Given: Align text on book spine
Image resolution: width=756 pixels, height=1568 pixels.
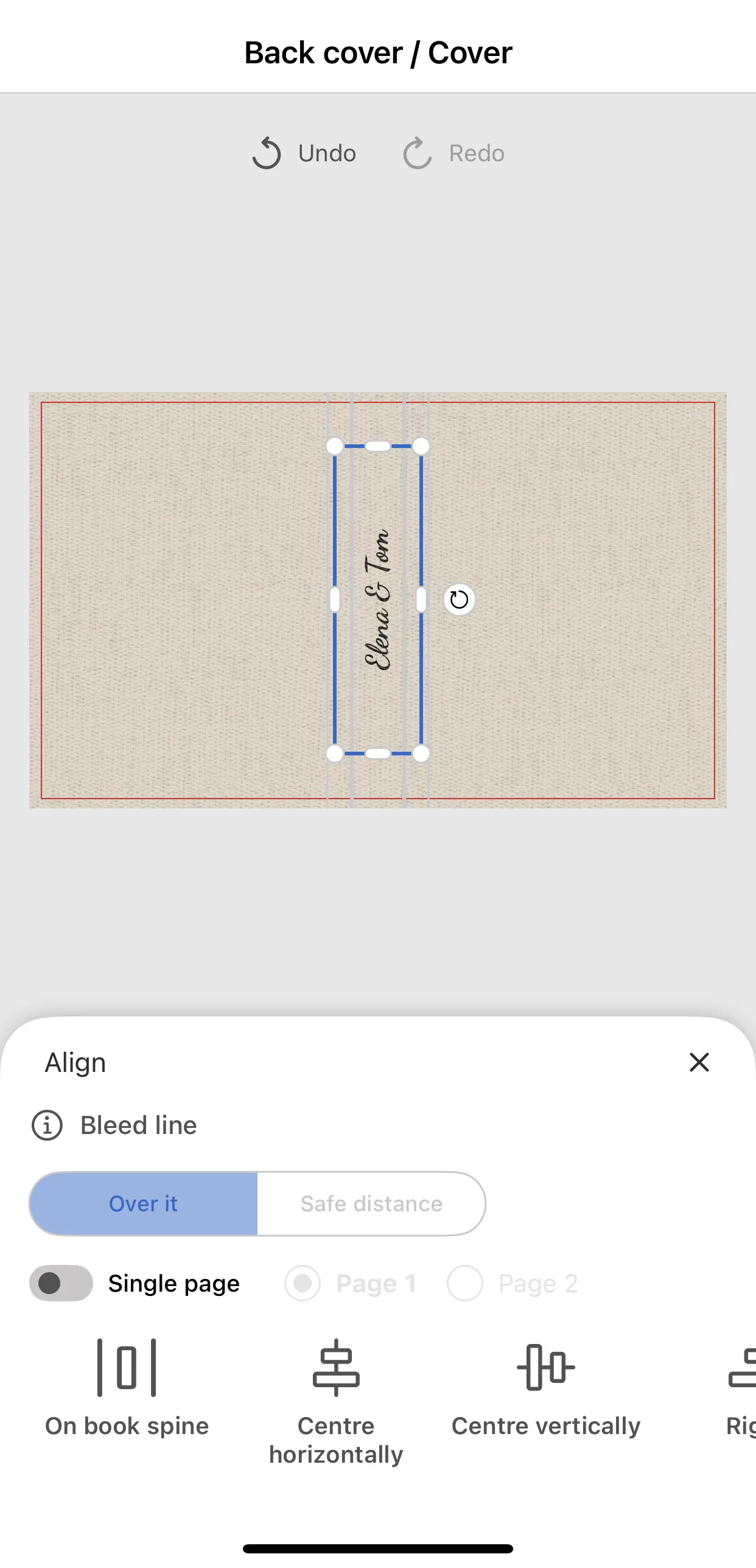Looking at the screenshot, I should point(127,1388).
